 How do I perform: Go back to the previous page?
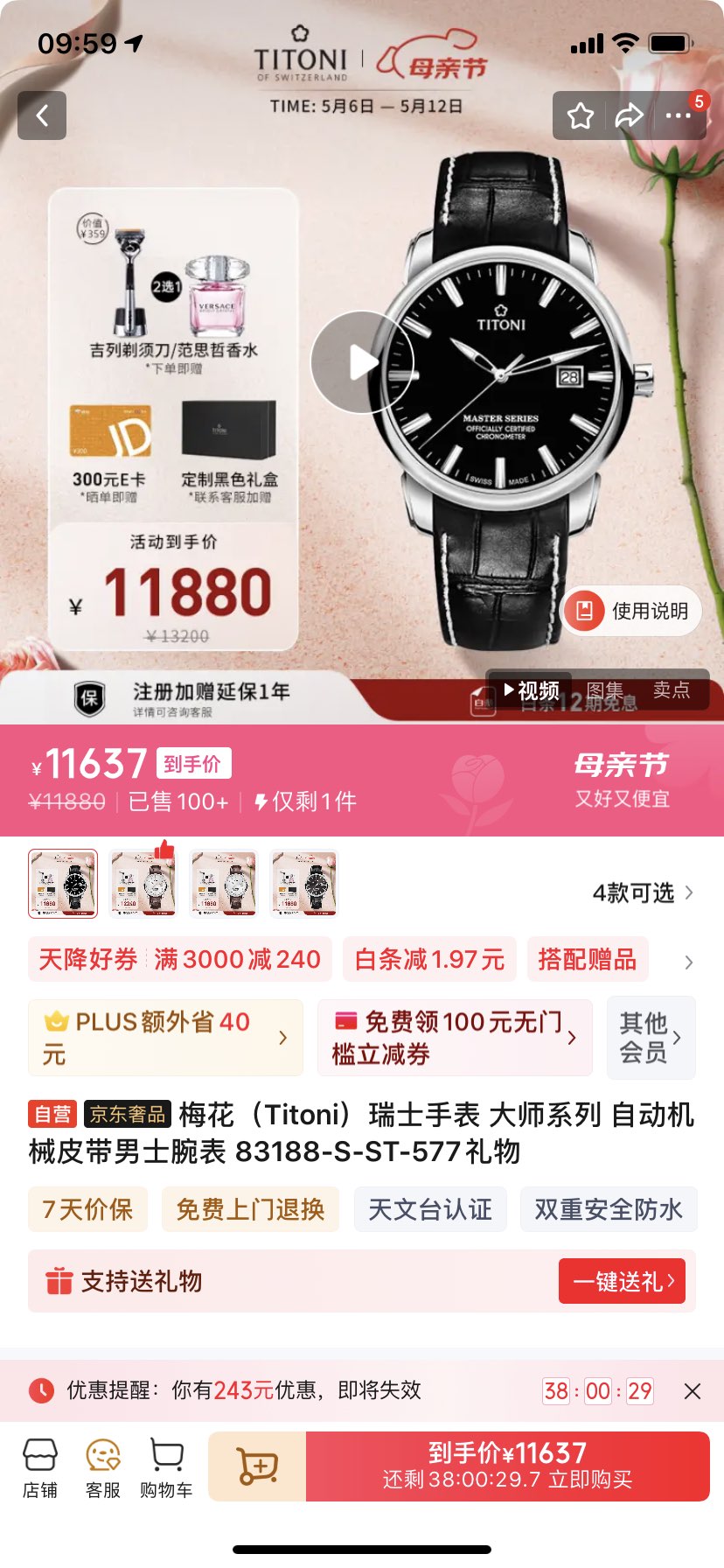tap(42, 115)
